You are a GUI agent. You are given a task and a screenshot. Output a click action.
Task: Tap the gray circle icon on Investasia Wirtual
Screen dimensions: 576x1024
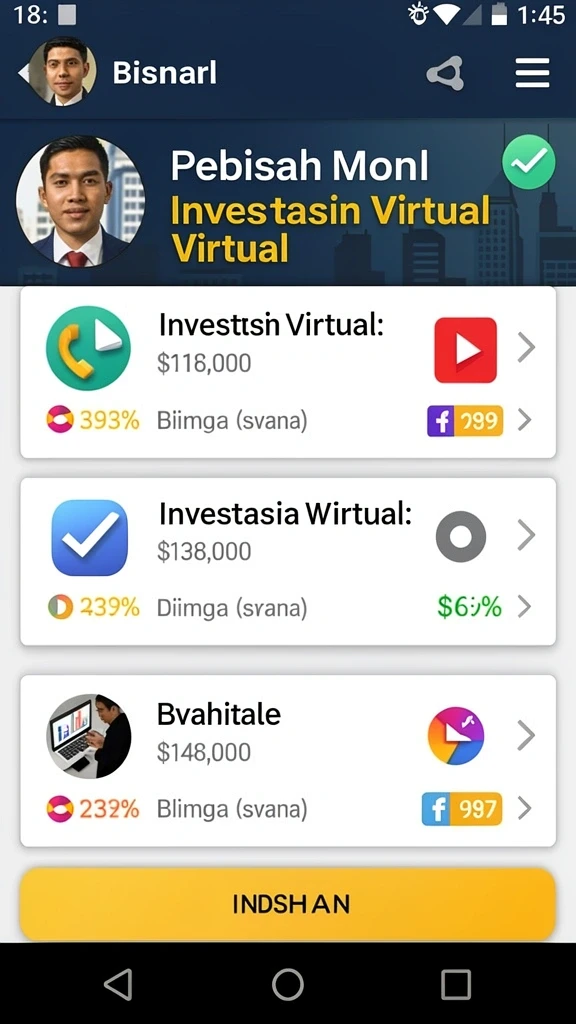coord(461,537)
